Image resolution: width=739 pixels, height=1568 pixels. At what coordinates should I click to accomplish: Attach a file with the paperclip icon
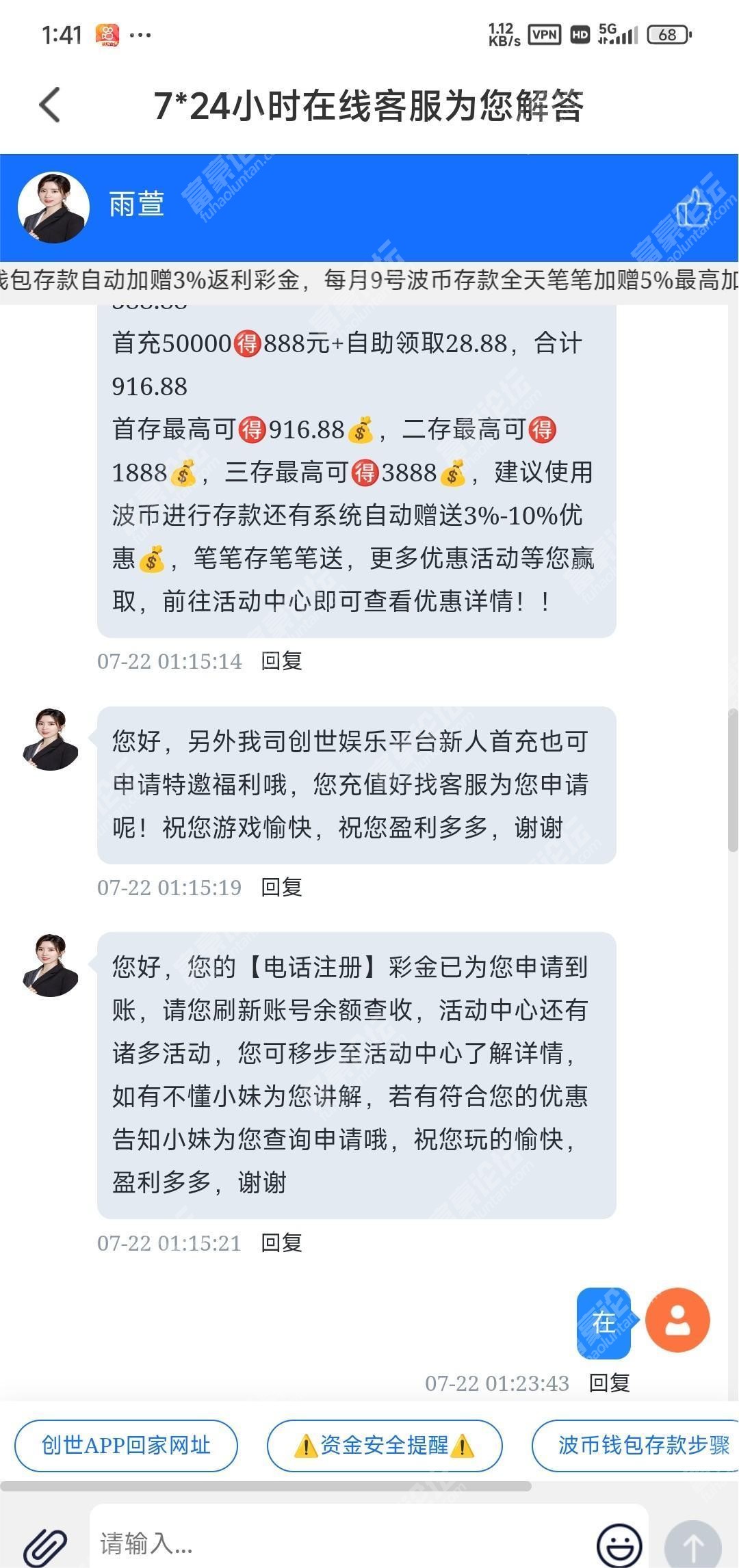tap(45, 1544)
